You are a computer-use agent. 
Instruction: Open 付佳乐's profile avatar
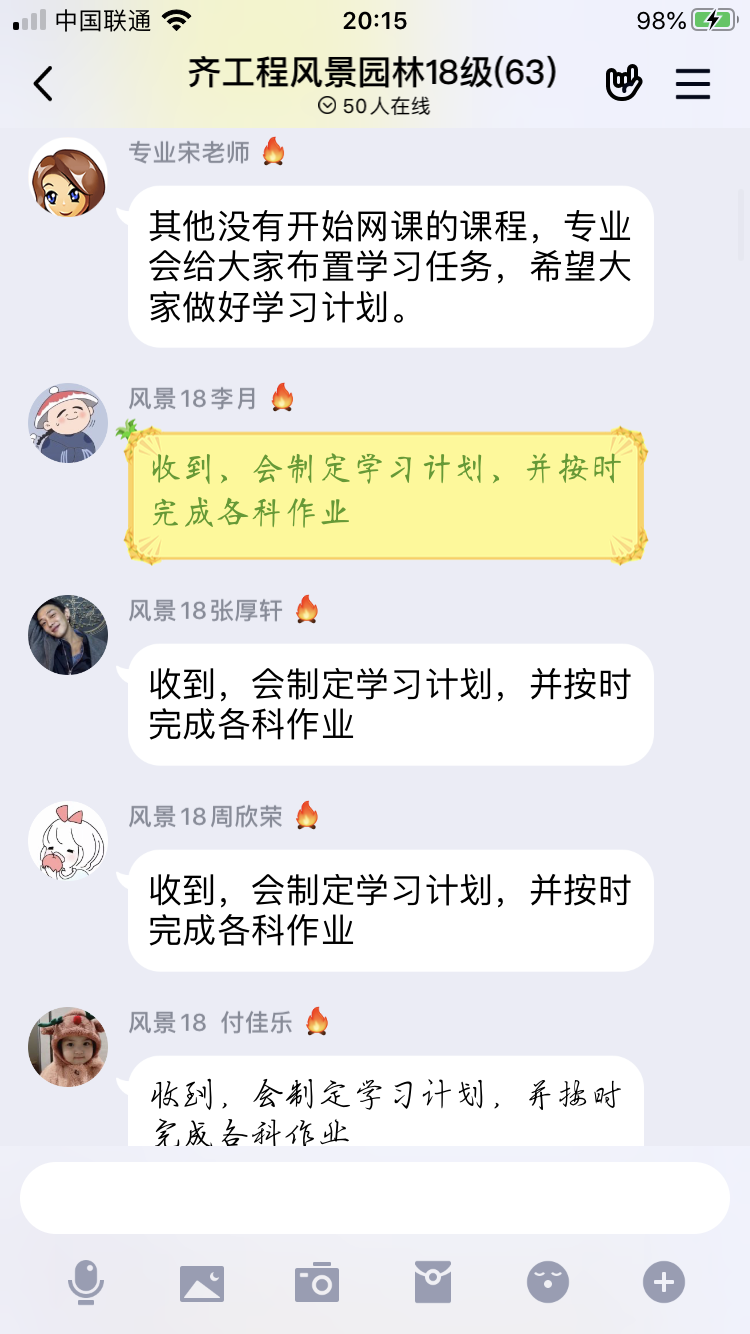pos(68,1047)
